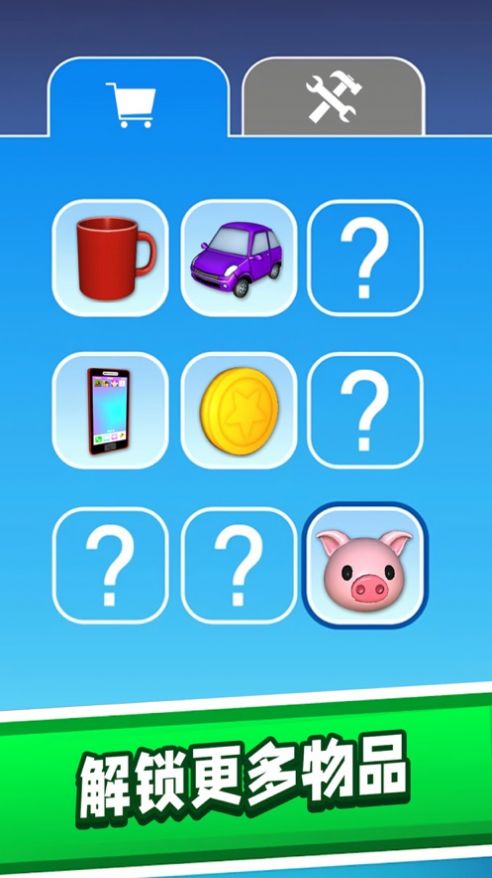
Task: Tap the pink pig item
Action: (x=365, y=566)
